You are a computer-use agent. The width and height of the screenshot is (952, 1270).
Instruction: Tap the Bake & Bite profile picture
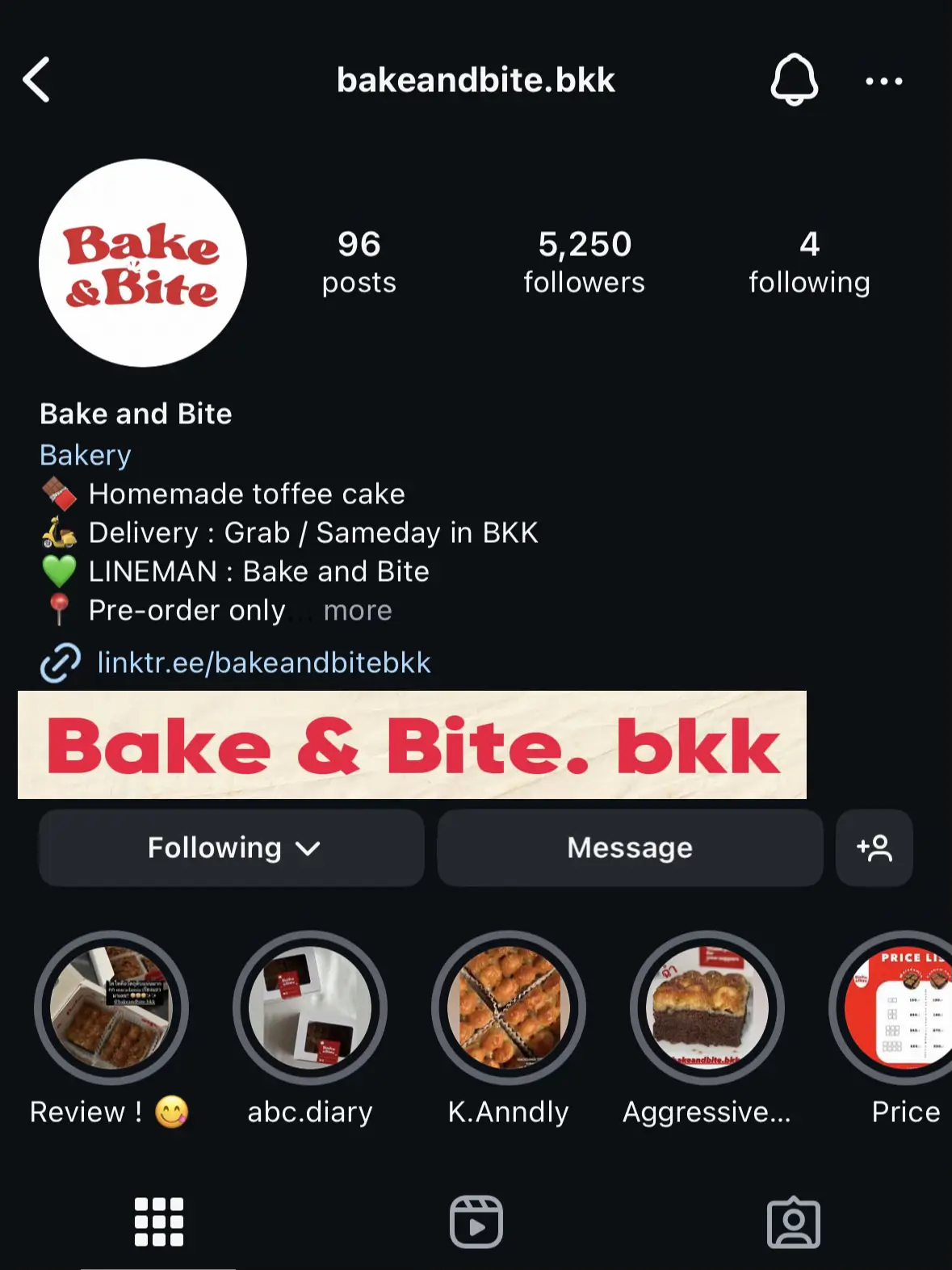(x=143, y=263)
